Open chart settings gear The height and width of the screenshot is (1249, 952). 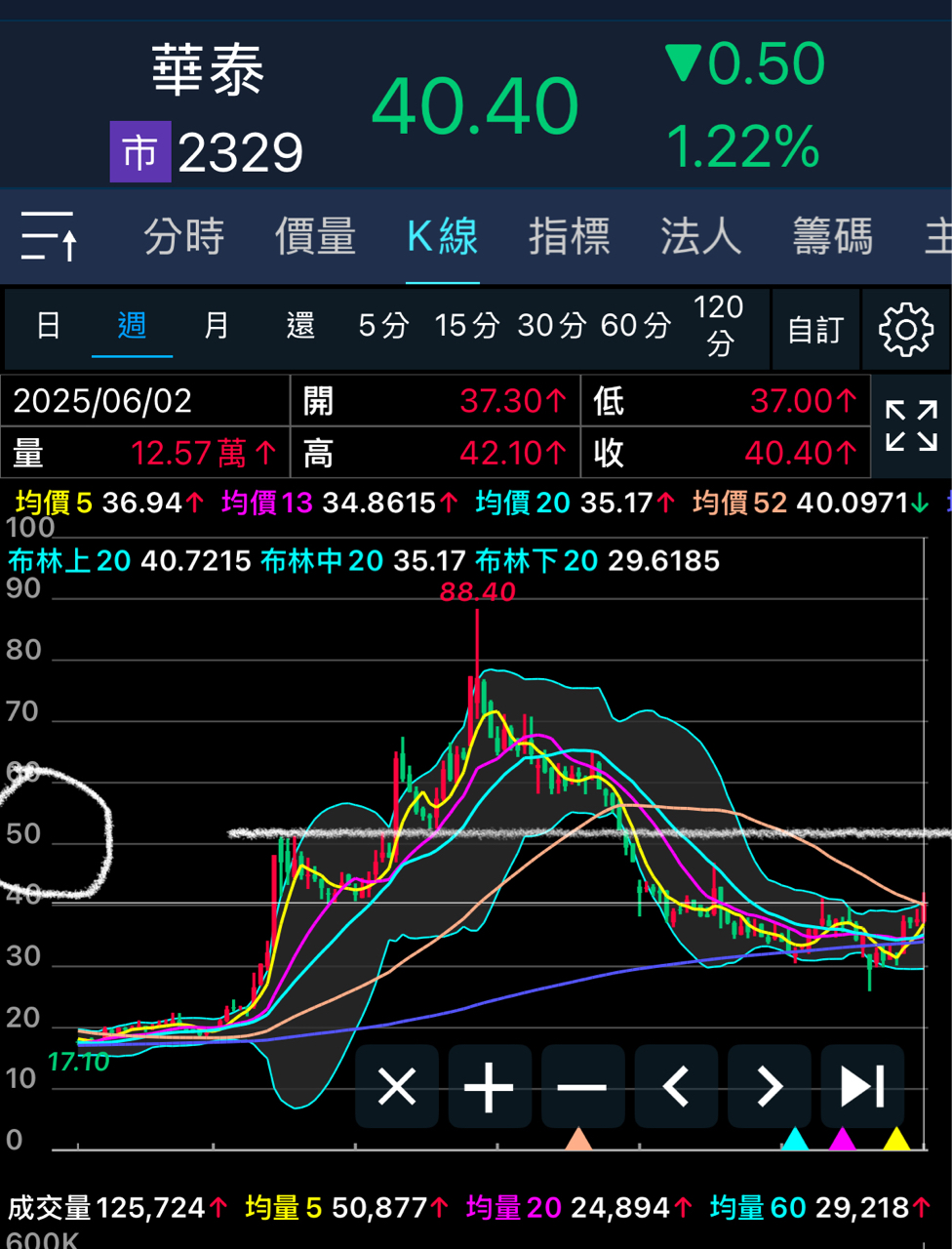906,330
